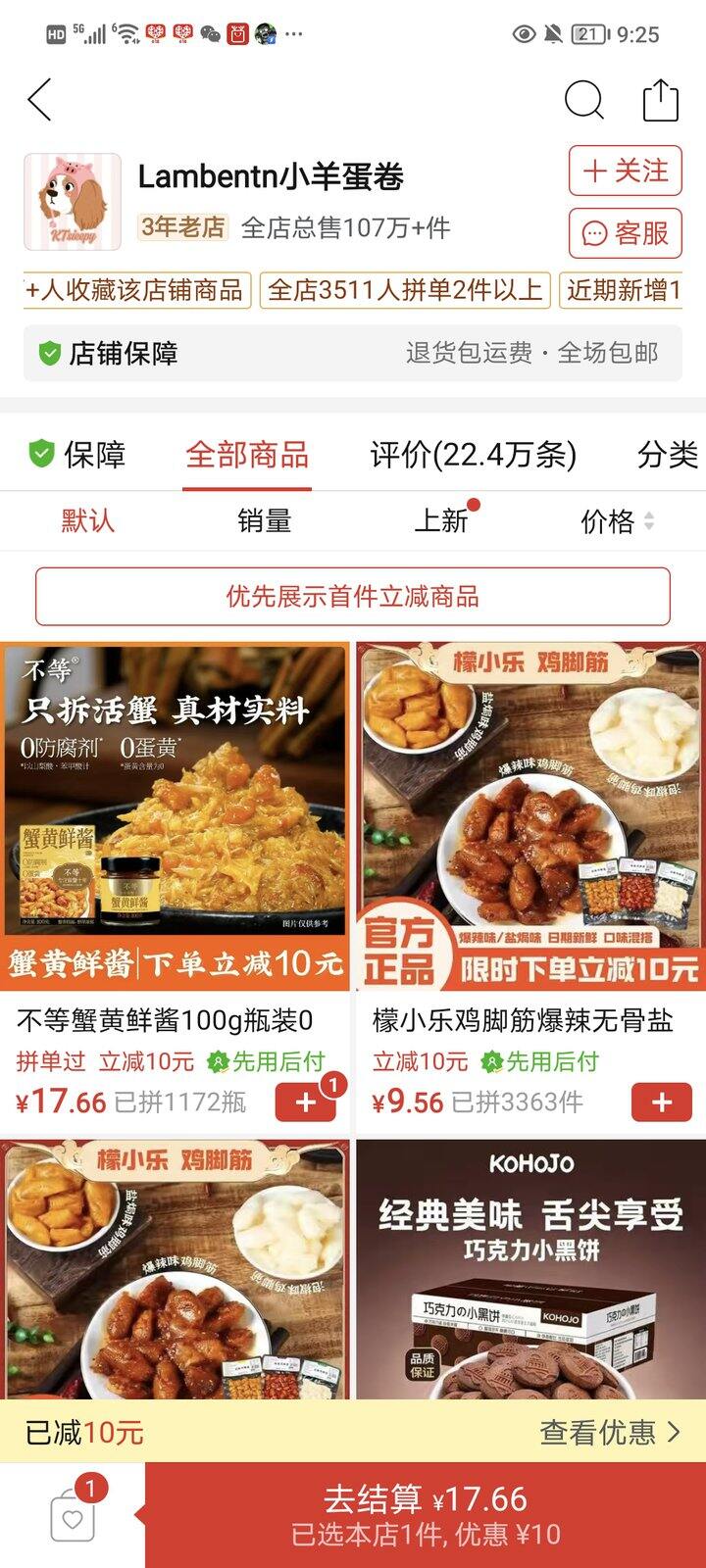Proceed to checkout with 去结算 ¥17.66
The height and width of the screenshot is (1568, 706).
click(x=426, y=1515)
